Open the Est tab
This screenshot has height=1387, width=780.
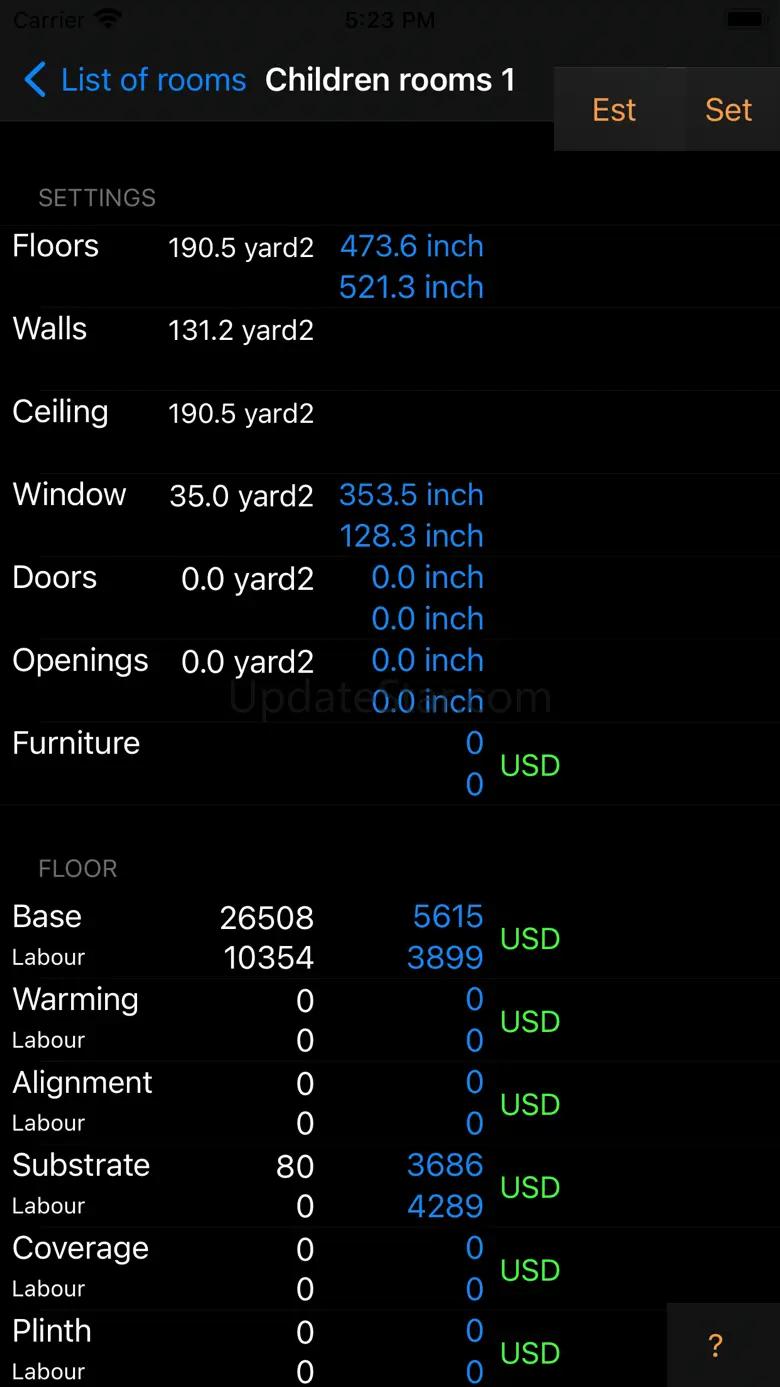pos(613,110)
